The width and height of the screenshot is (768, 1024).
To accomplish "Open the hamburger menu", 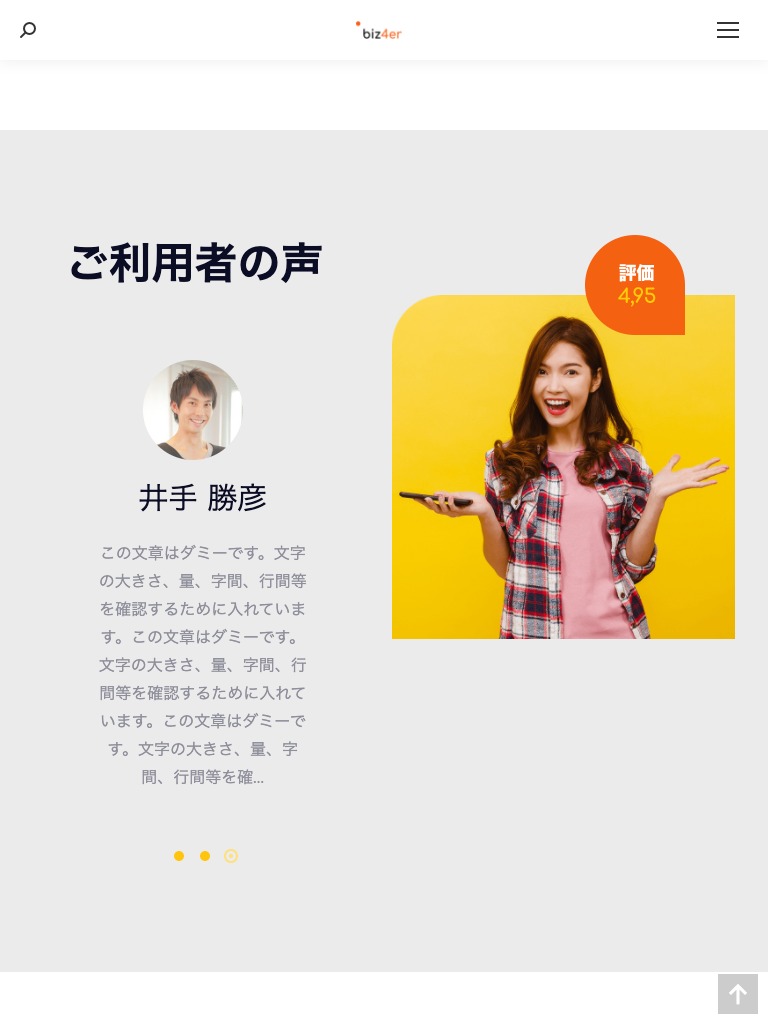I will [x=727, y=30].
